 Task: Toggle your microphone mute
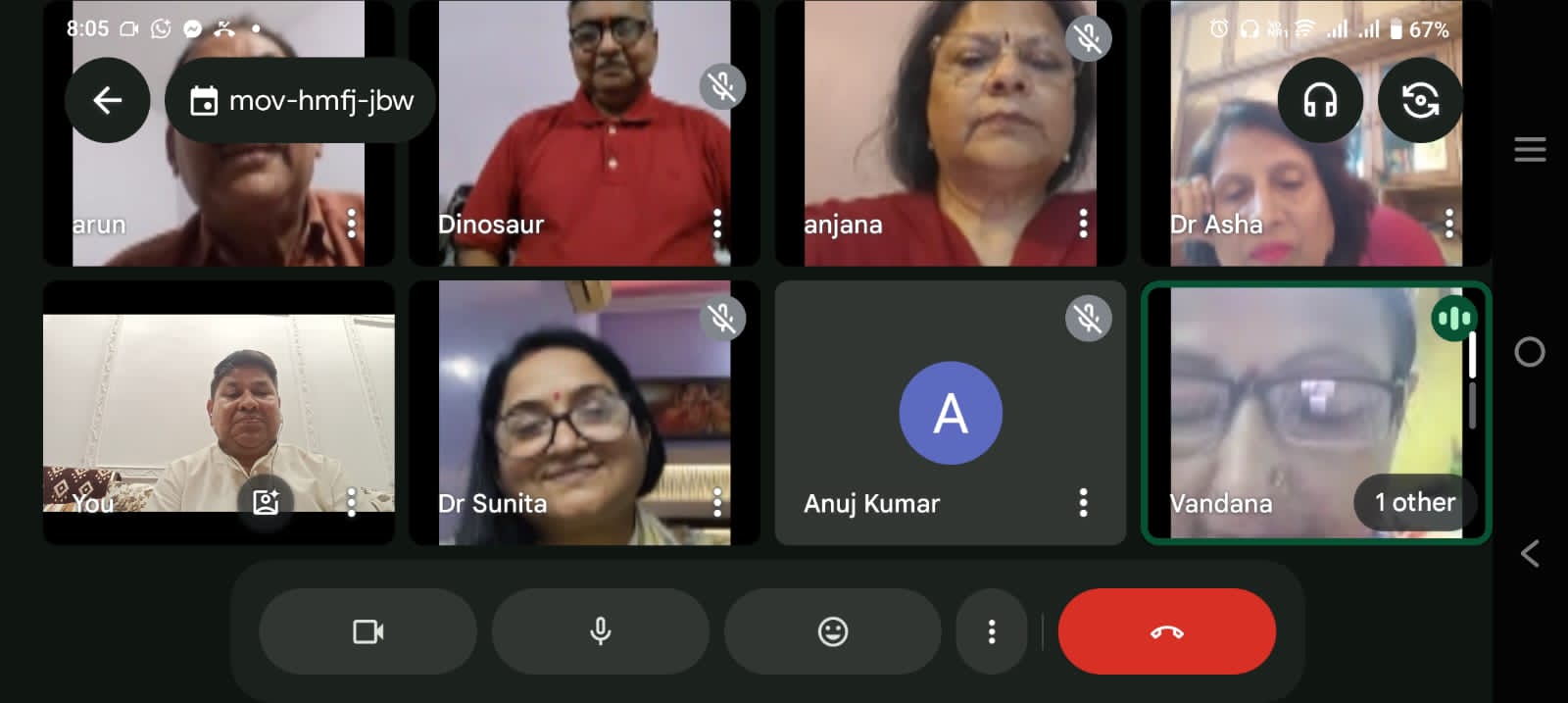pos(600,631)
